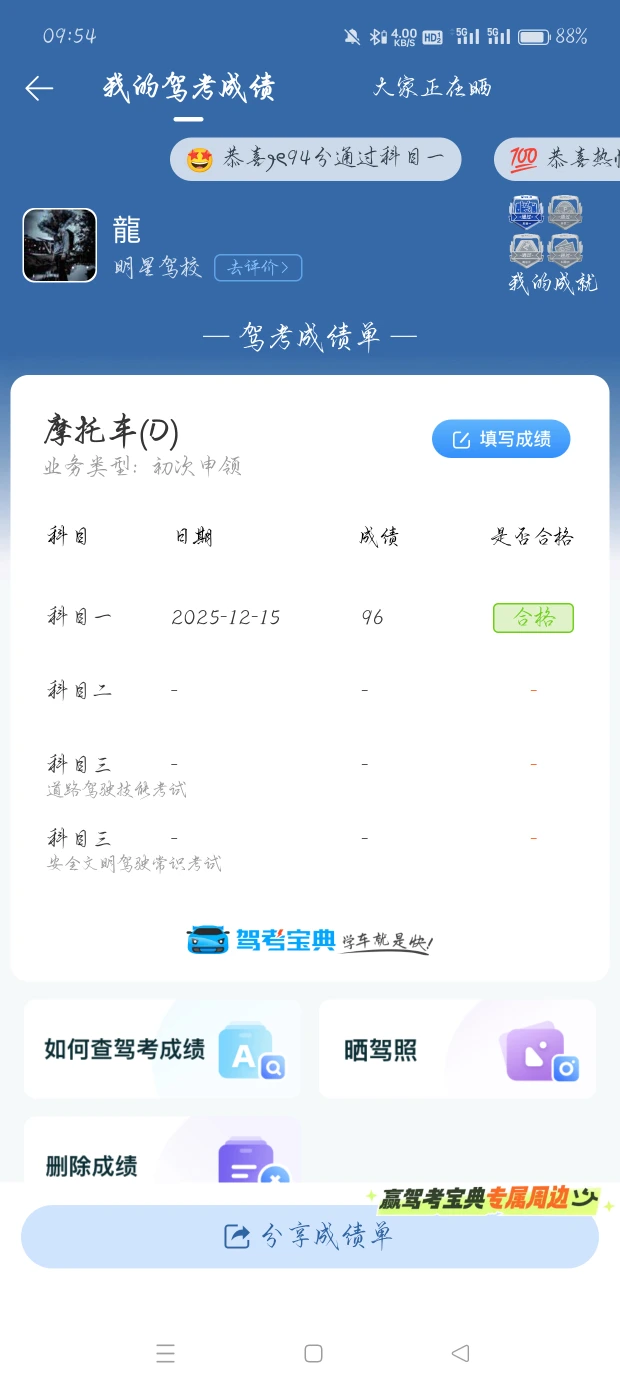Image resolution: width=620 pixels, height=1386 pixels.
Task: Open the 删除成绩 card
Action: tap(162, 1160)
